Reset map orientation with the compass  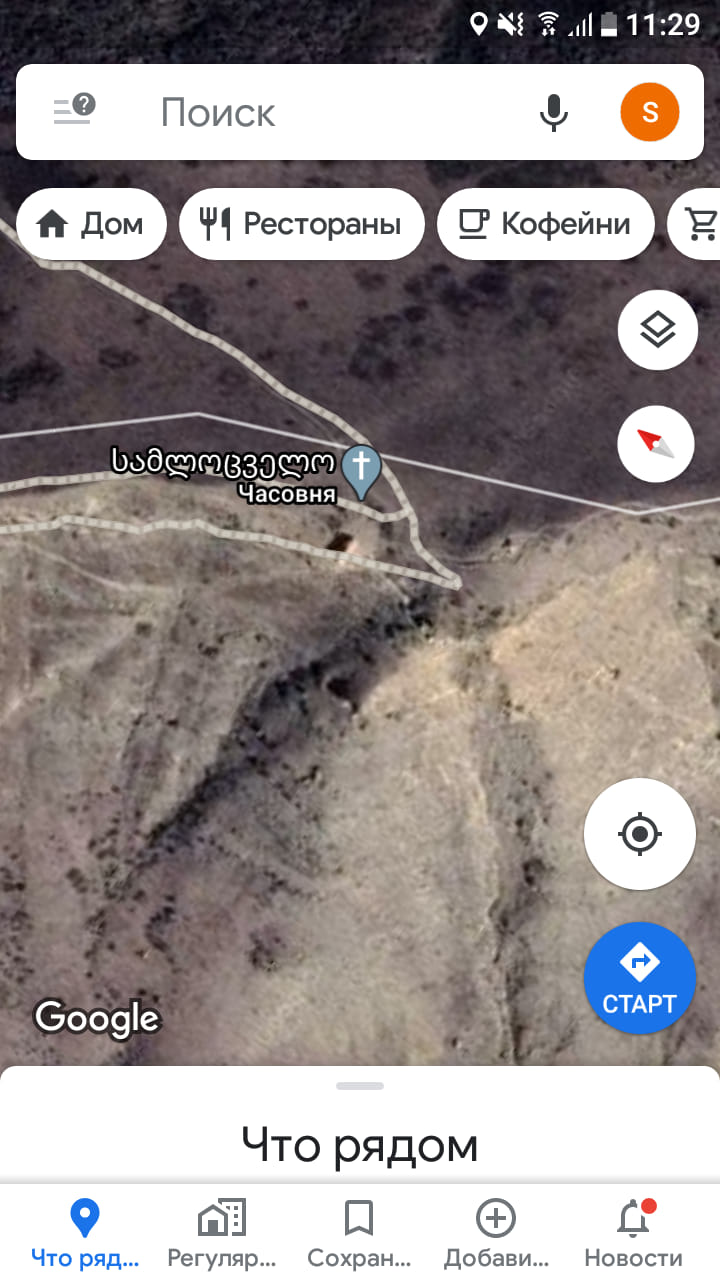(x=657, y=443)
